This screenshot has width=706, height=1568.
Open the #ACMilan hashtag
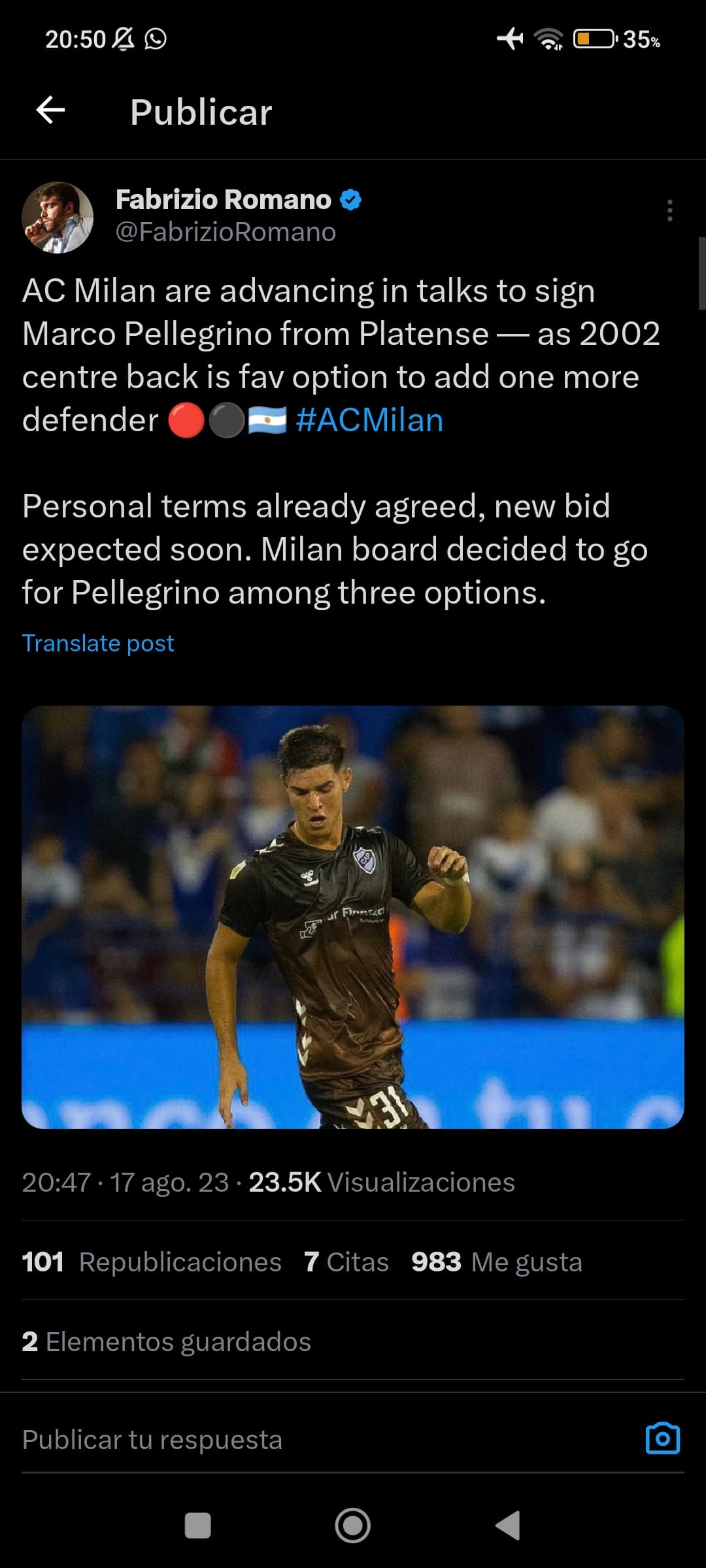[x=369, y=420]
